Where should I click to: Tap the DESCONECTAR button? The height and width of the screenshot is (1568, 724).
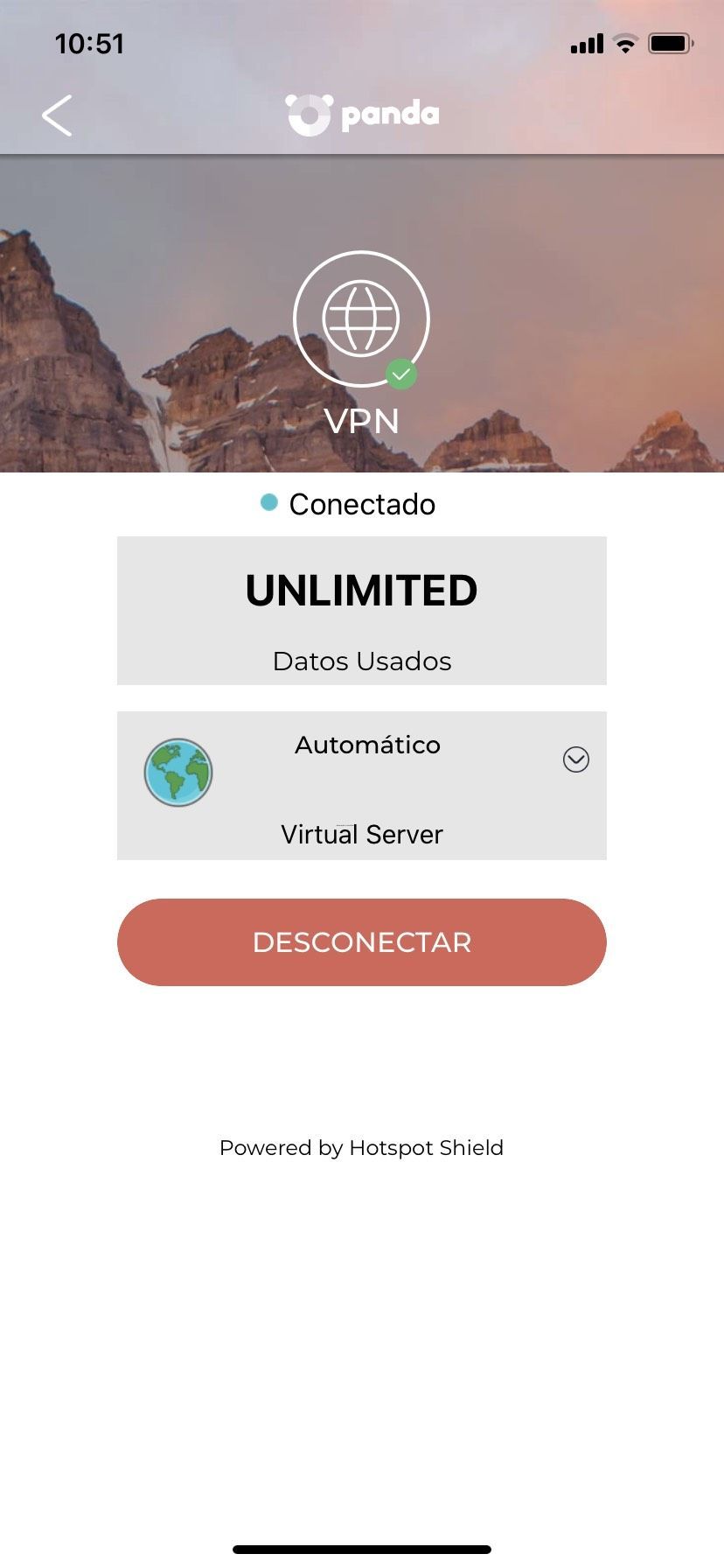361,942
